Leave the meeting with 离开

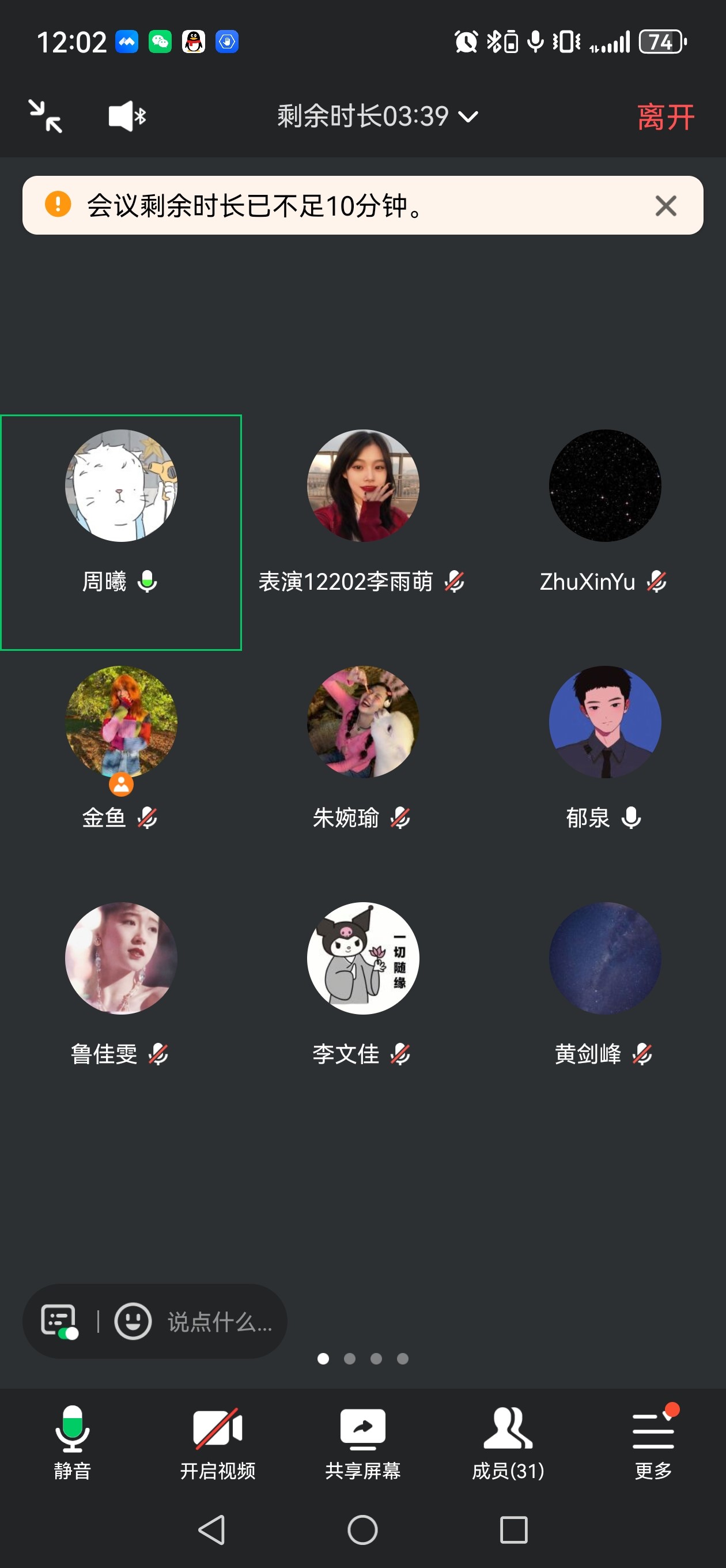coord(665,117)
